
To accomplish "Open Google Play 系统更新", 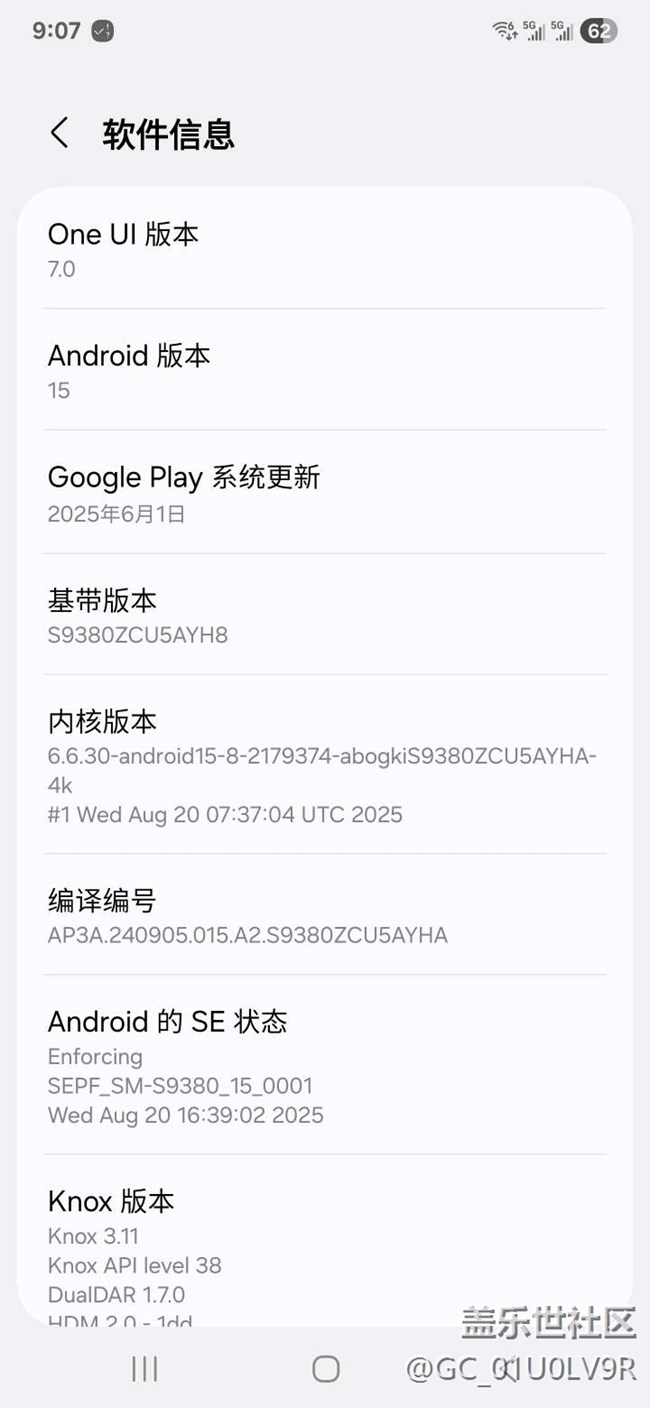I will coord(324,493).
